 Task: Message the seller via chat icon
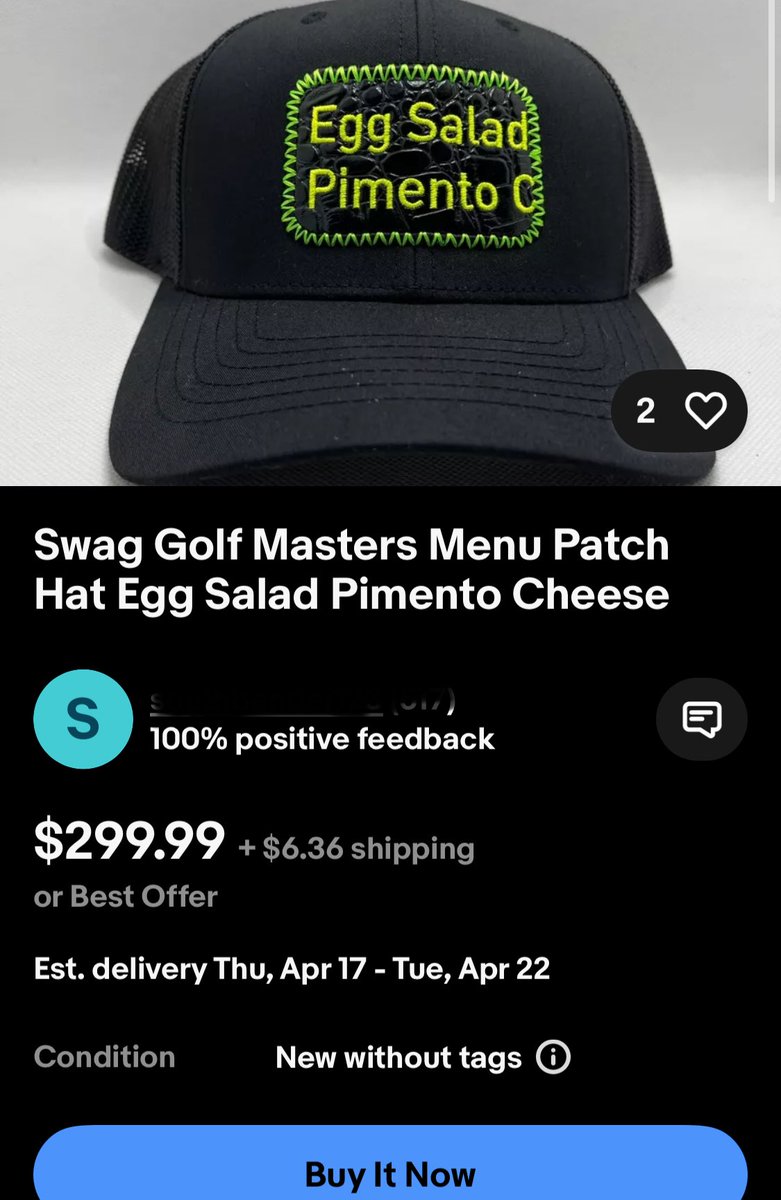pyautogui.click(x=701, y=719)
